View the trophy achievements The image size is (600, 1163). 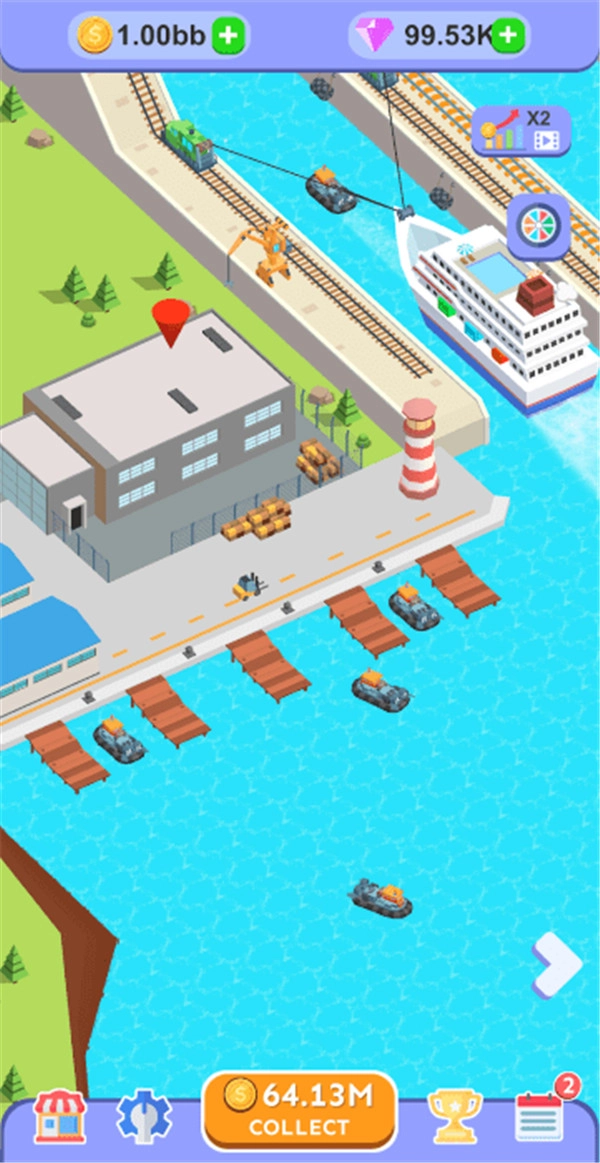click(x=454, y=1116)
